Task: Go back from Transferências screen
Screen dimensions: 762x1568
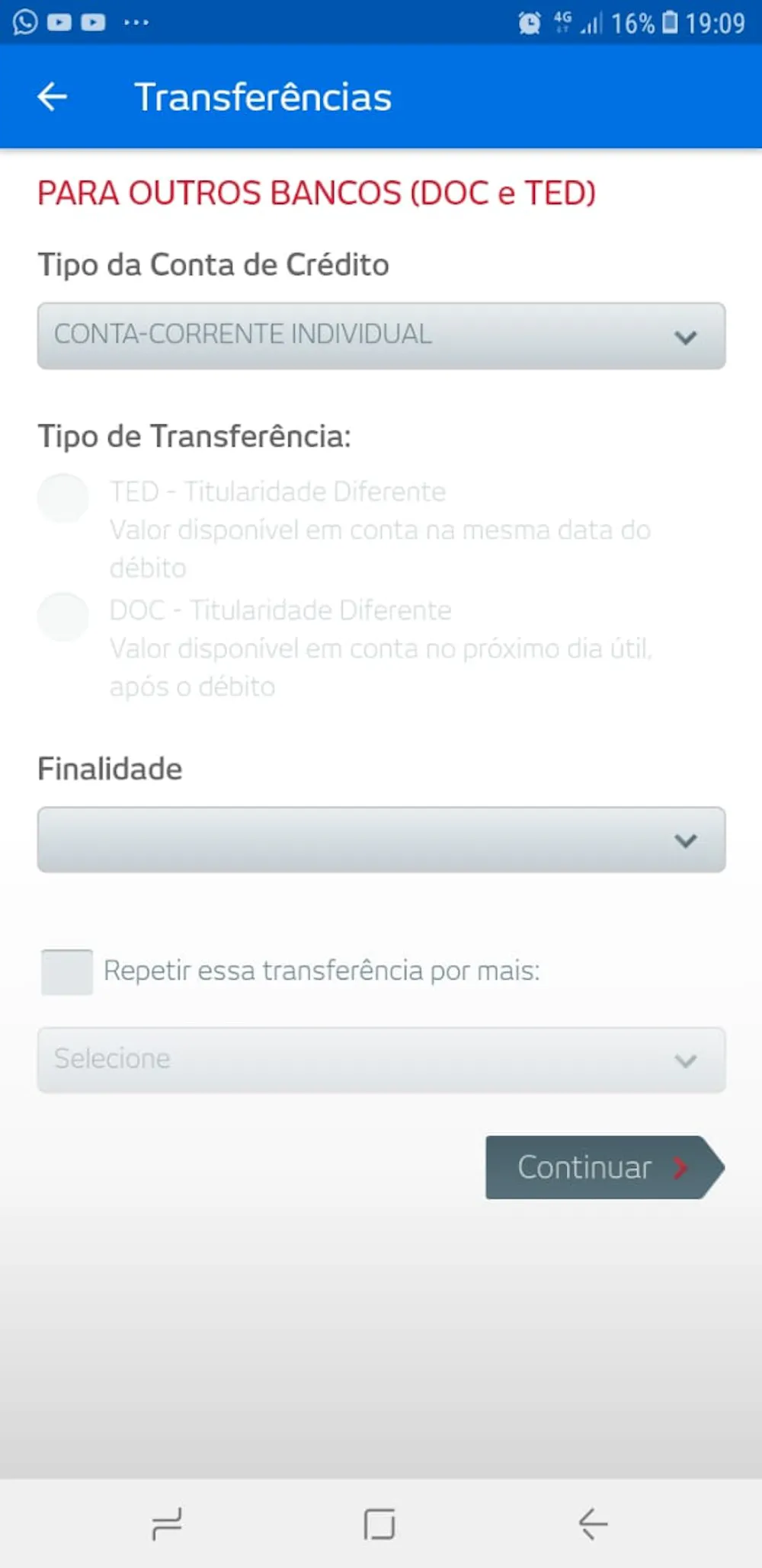Action: click(x=52, y=97)
